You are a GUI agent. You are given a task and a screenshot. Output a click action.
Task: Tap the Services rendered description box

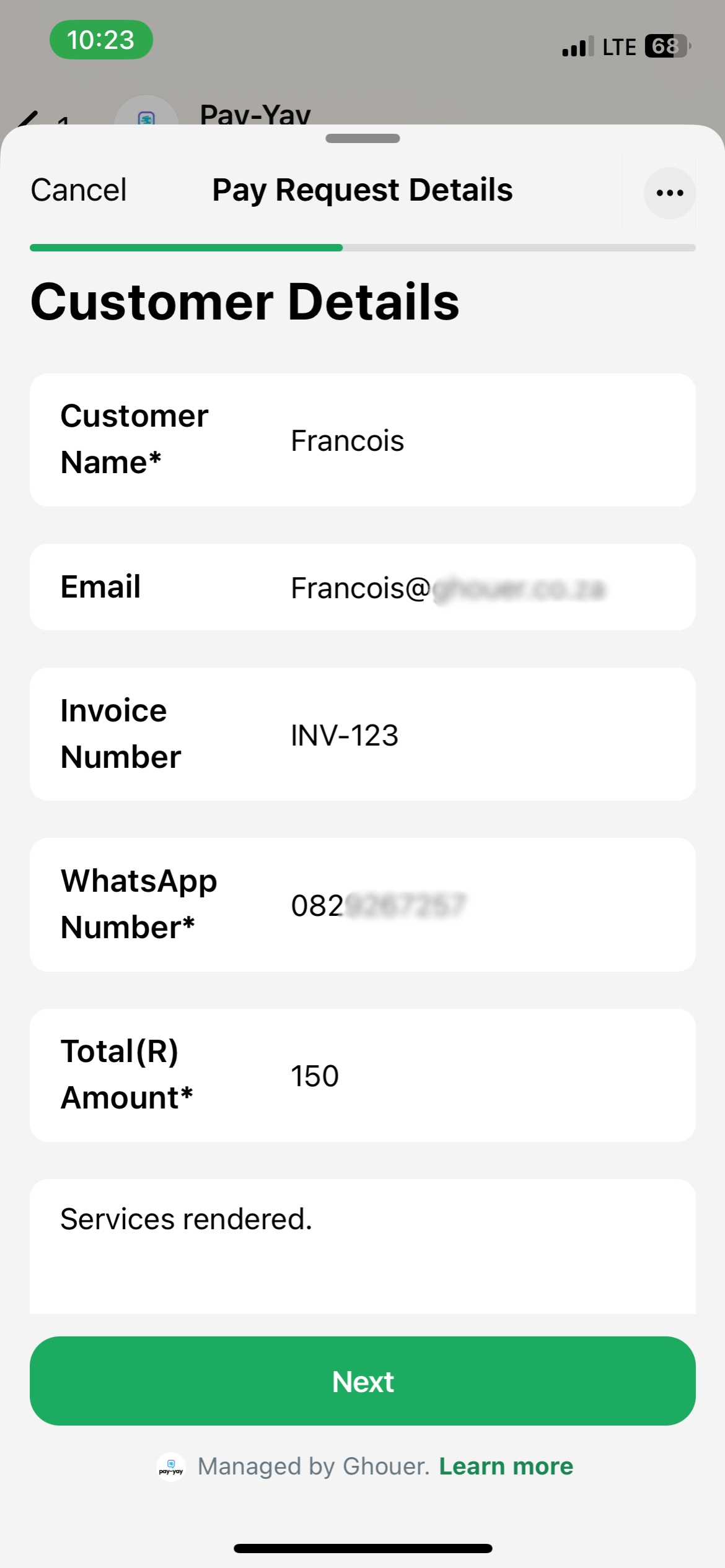coord(362,1245)
